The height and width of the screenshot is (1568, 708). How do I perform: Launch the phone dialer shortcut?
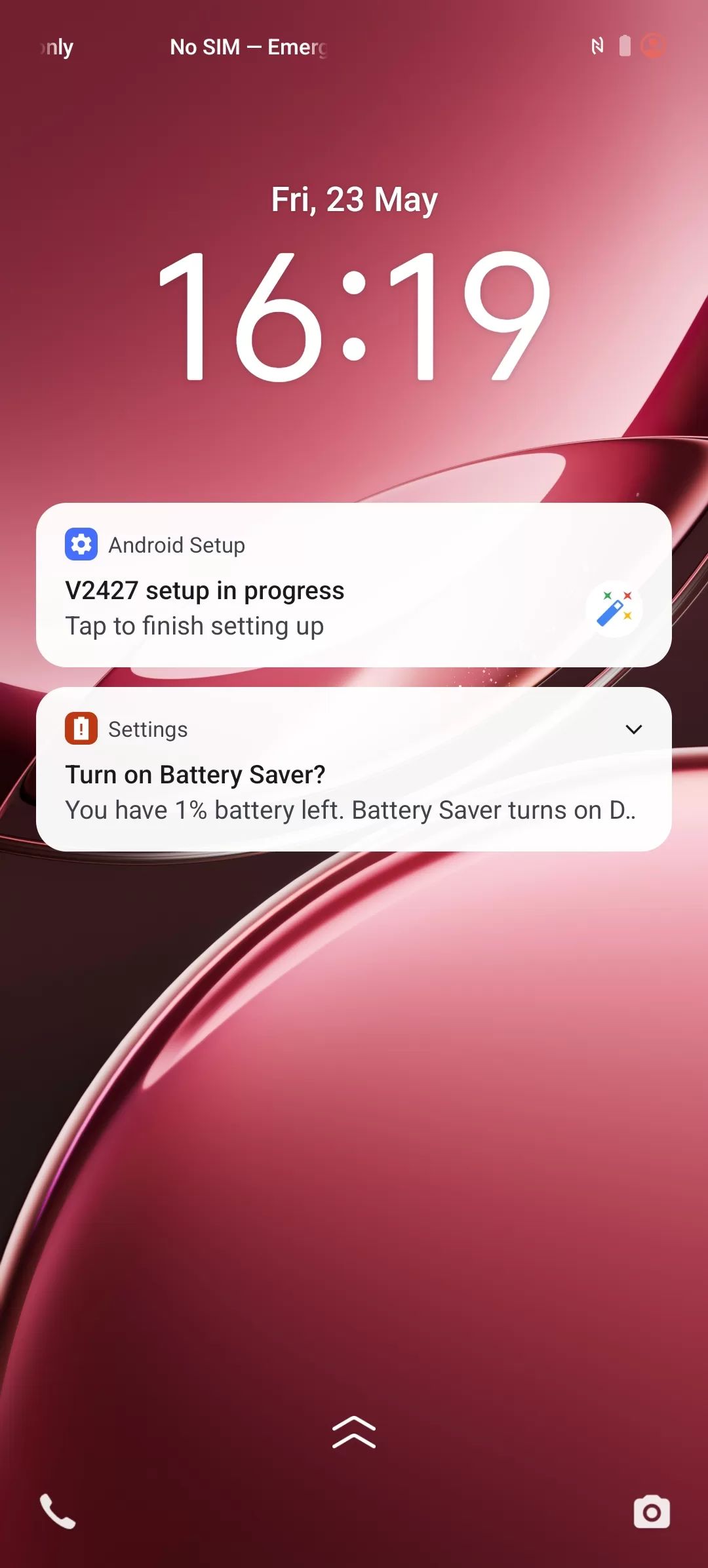click(x=58, y=1511)
